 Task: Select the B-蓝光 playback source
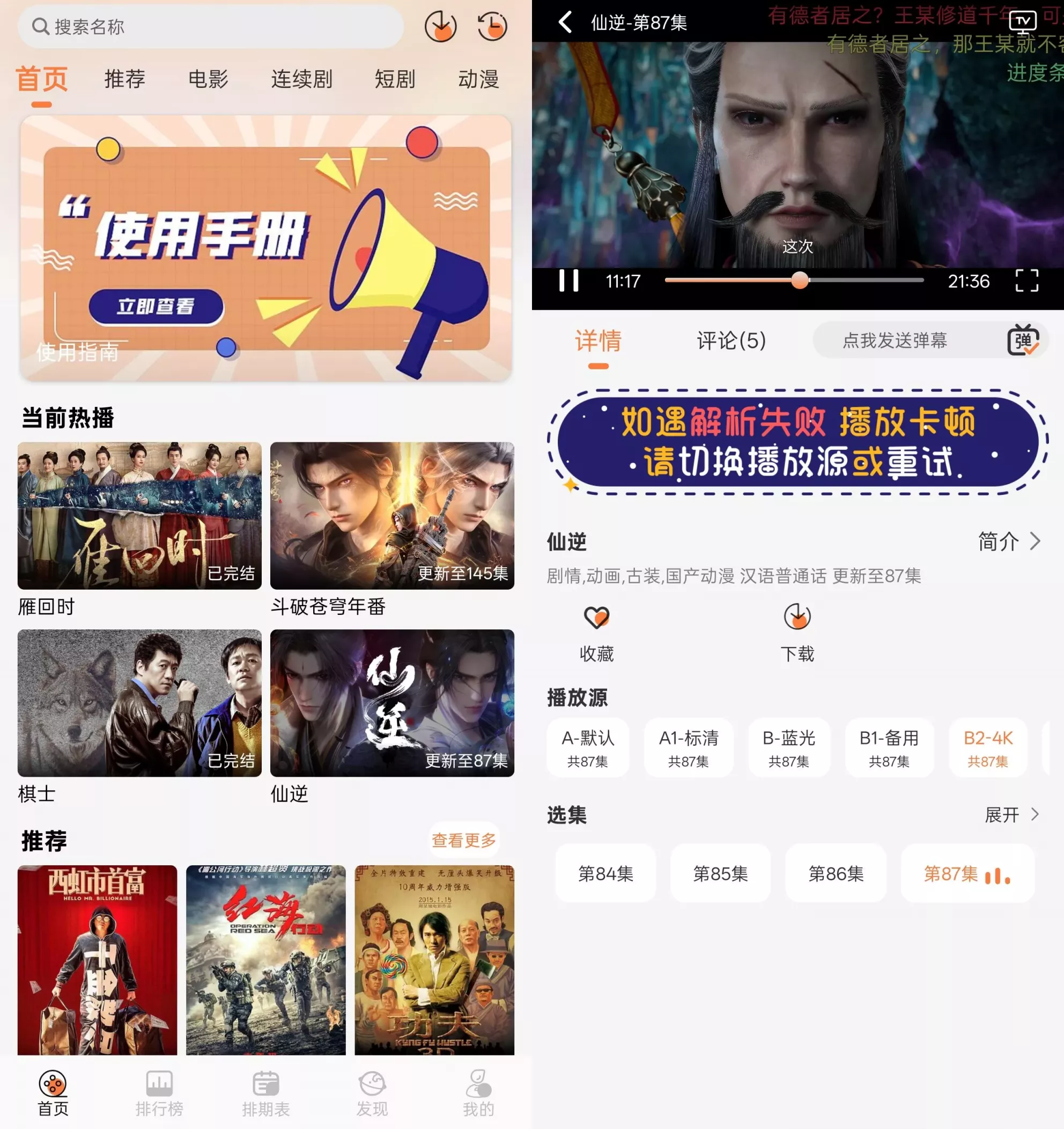click(788, 747)
